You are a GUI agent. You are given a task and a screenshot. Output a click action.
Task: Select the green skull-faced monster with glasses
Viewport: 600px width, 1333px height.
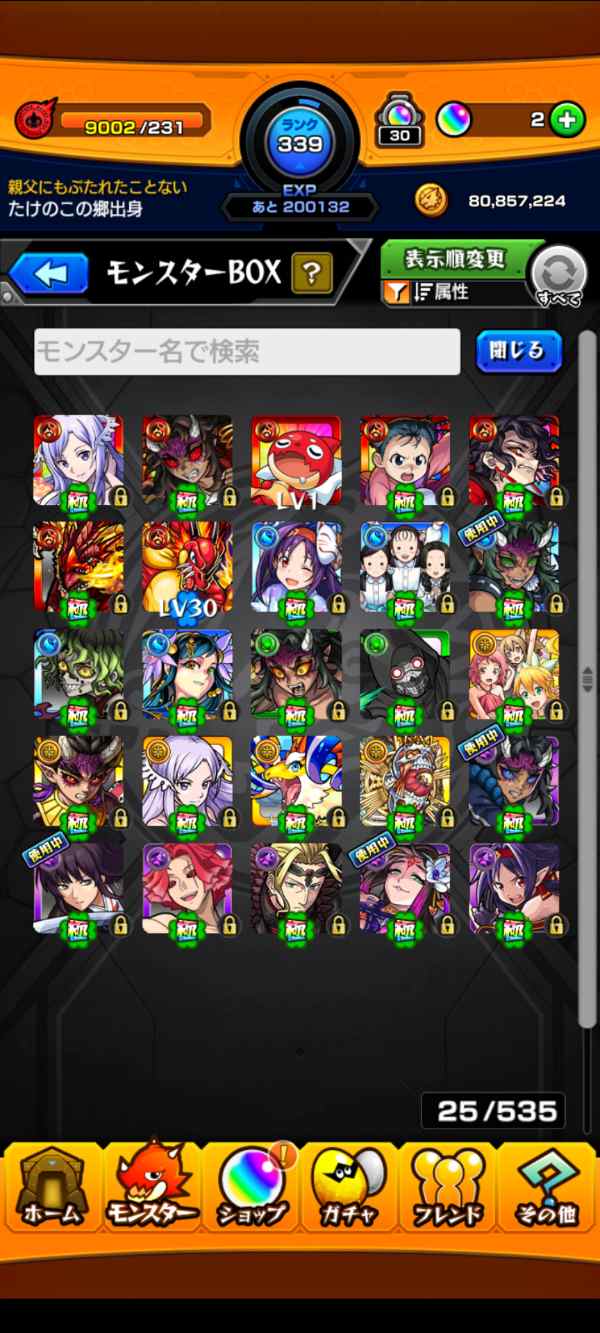pos(79,675)
